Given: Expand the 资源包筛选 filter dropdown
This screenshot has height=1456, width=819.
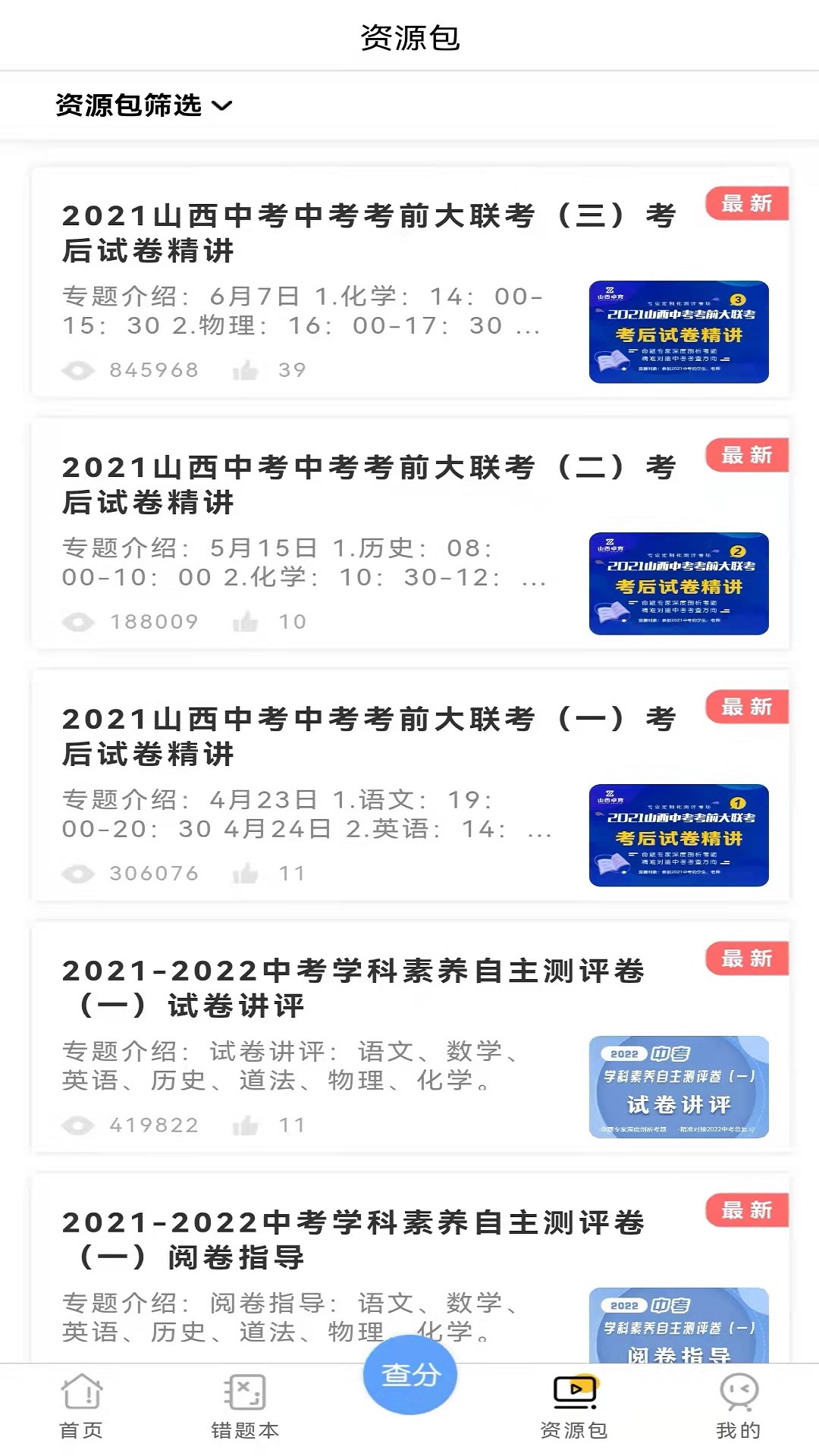Looking at the screenshot, I should (x=144, y=105).
